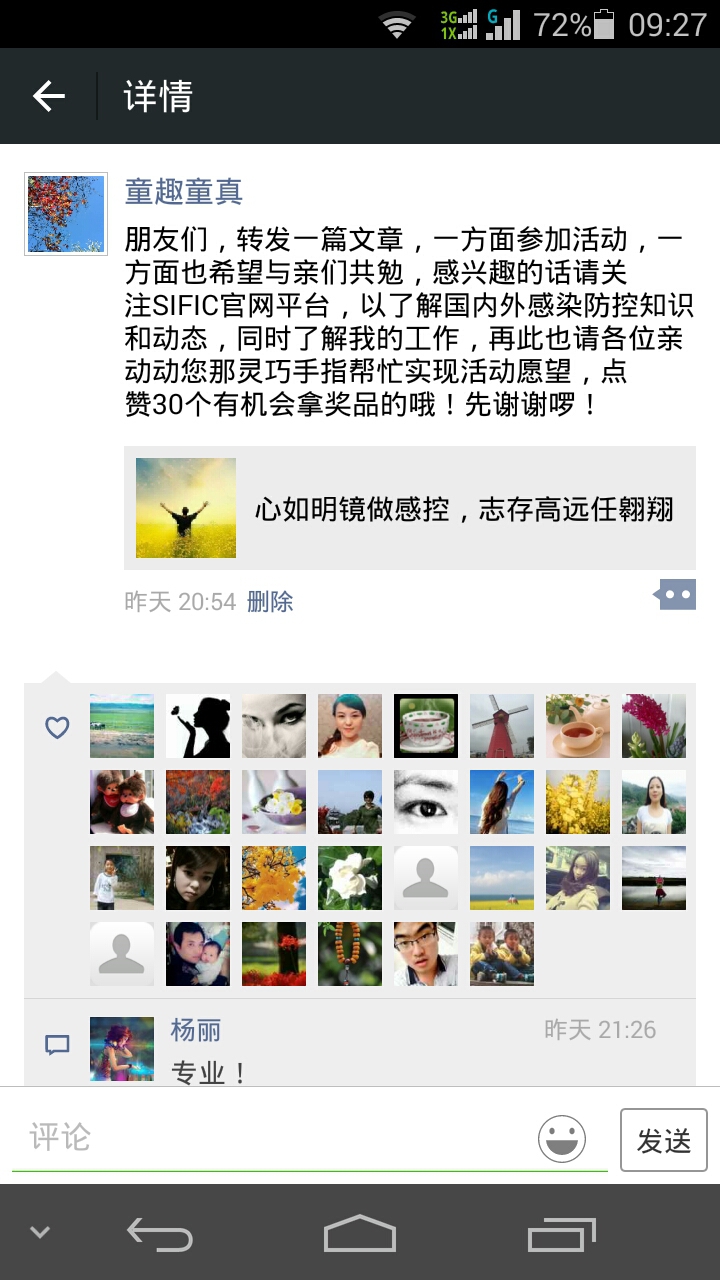
Task: Send the comment with 发送
Action: tap(664, 1140)
